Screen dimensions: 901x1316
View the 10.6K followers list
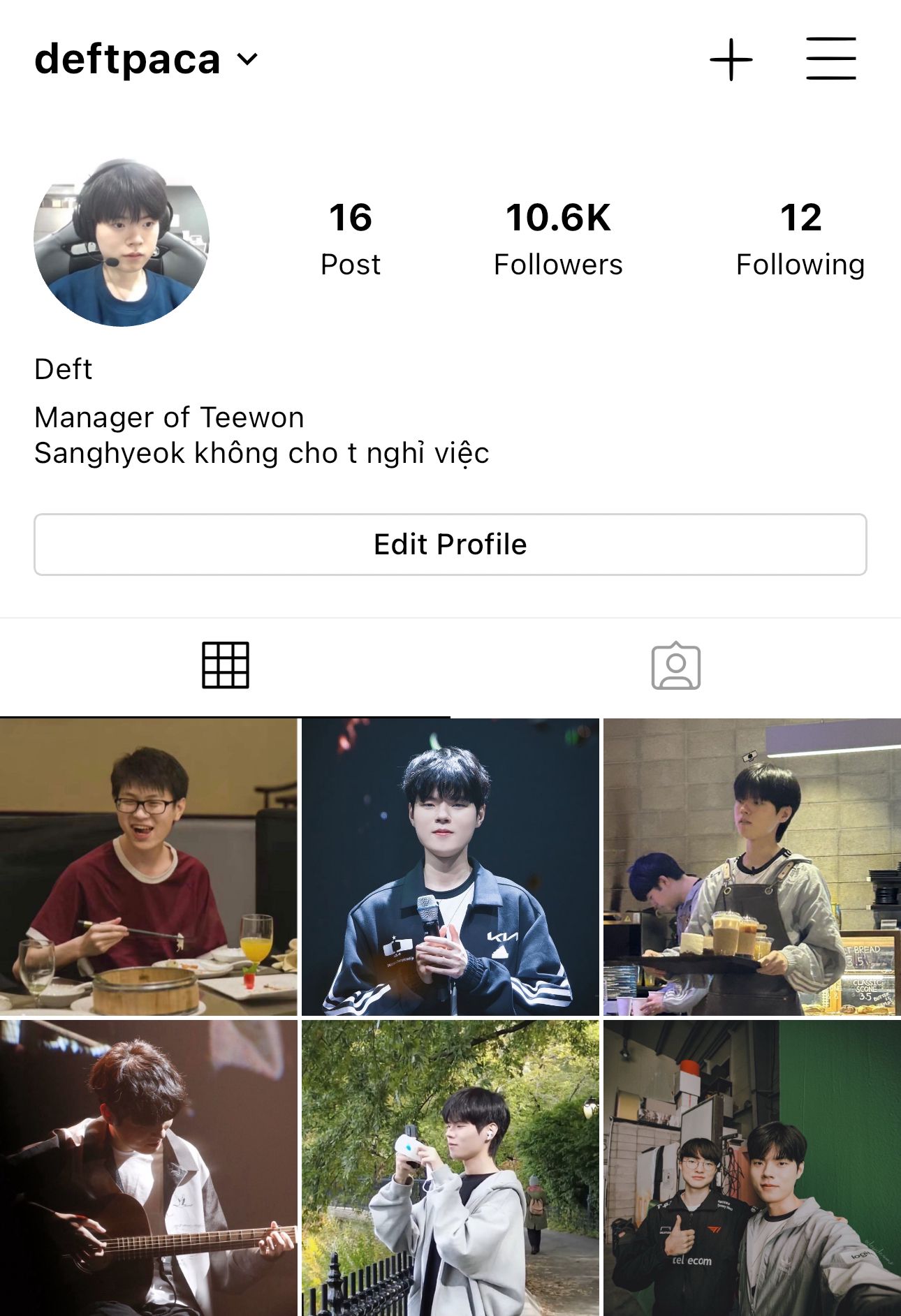click(x=557, y=239)
